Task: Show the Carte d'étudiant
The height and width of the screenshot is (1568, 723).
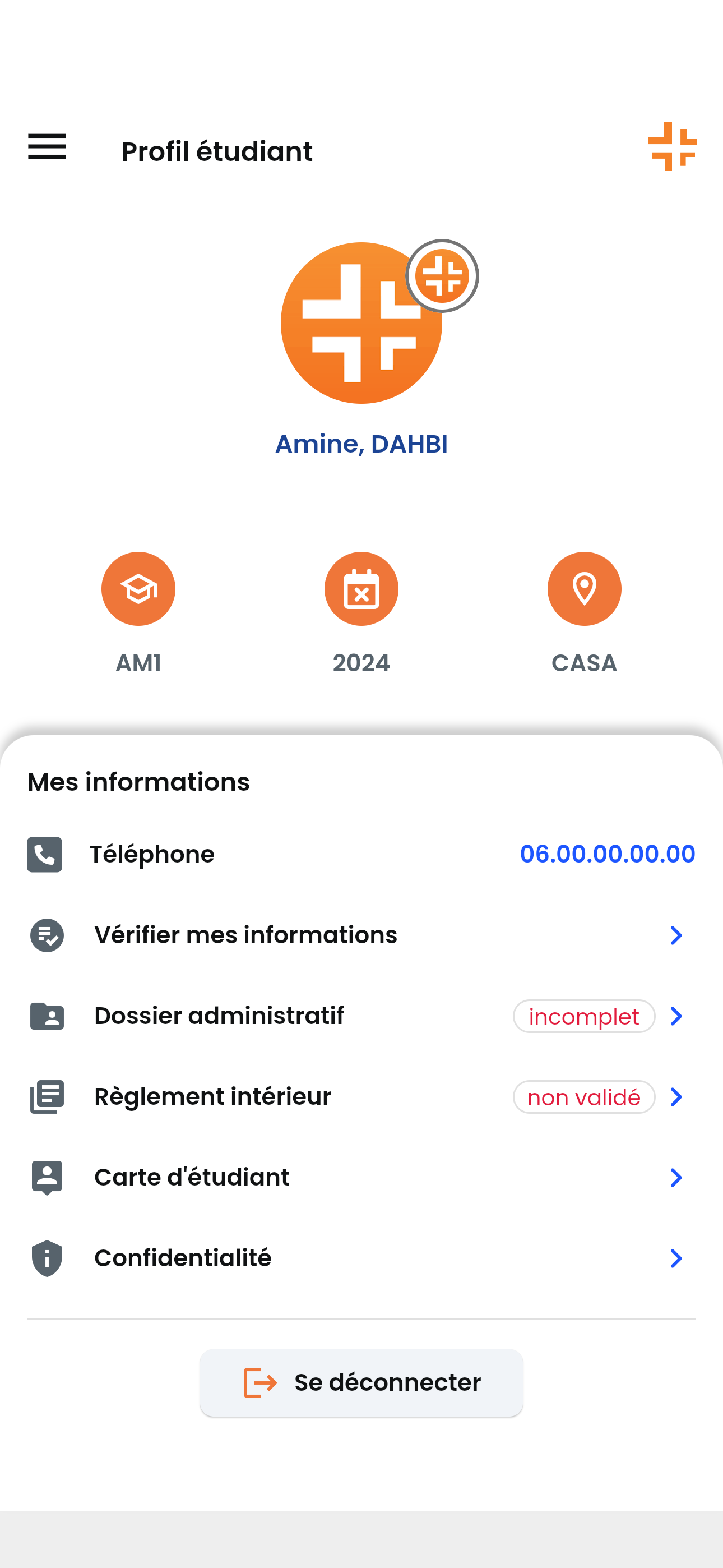Action: click(x=361, y=1177)
